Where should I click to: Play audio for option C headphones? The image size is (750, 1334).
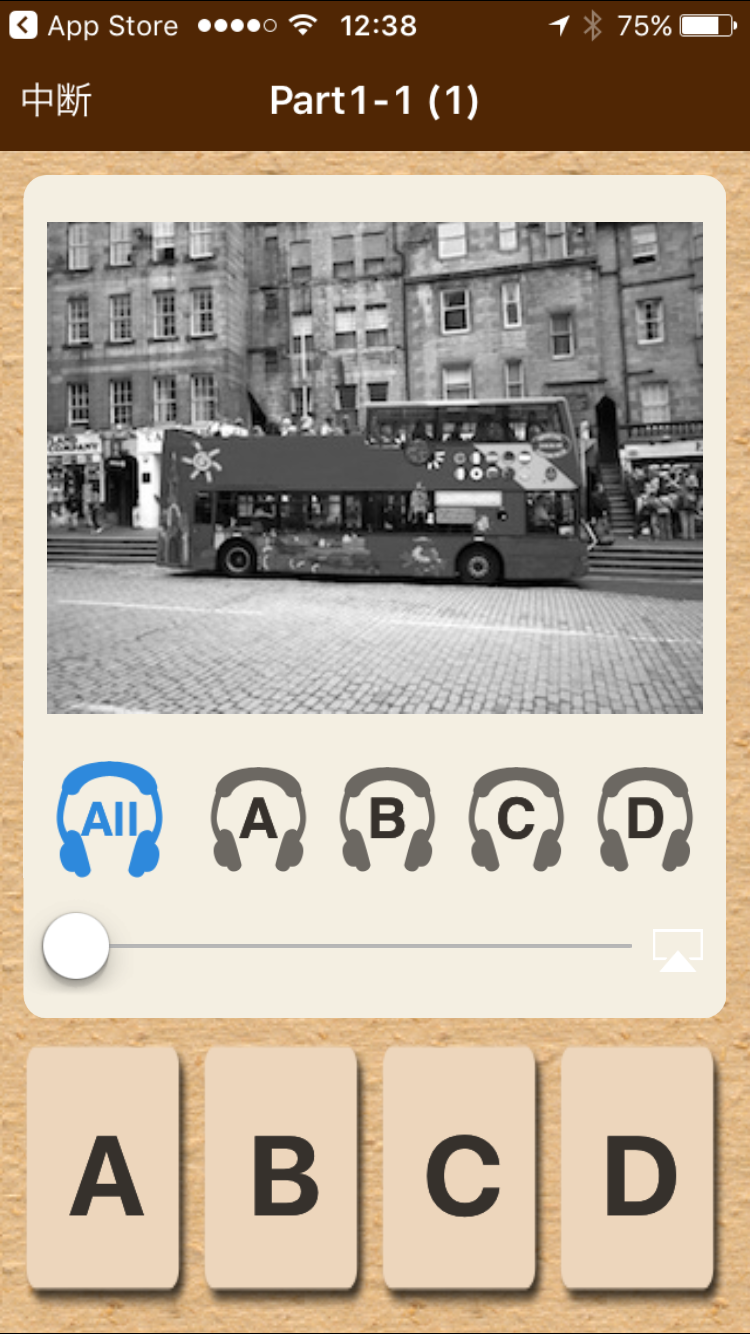516,819
